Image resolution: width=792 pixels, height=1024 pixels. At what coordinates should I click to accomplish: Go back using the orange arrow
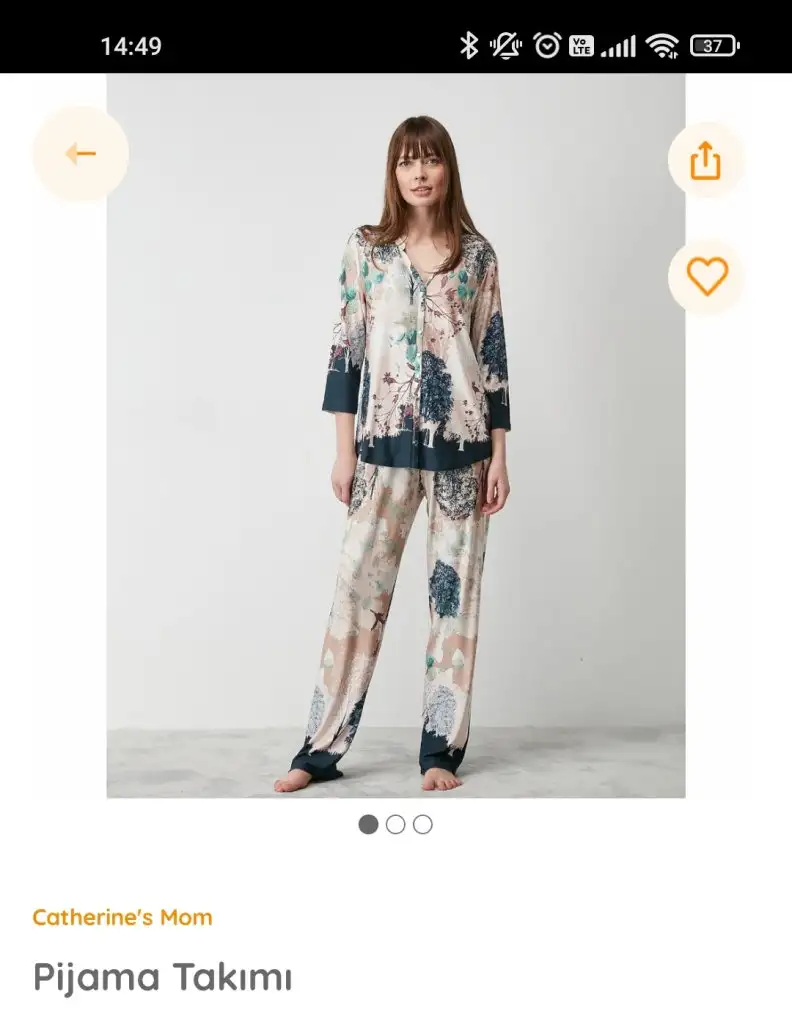click(80, 154)
